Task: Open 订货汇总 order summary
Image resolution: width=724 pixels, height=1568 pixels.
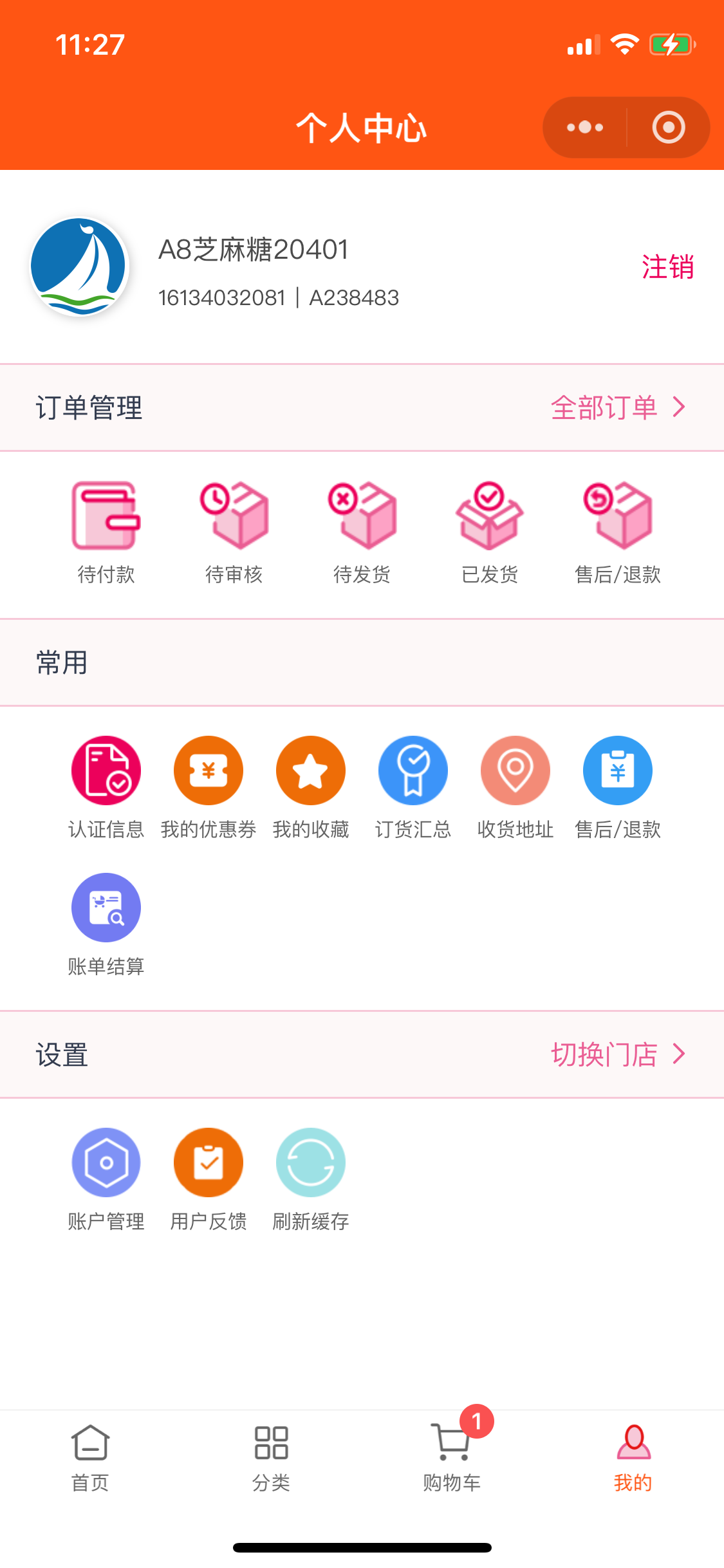Action: pos(413,787)
